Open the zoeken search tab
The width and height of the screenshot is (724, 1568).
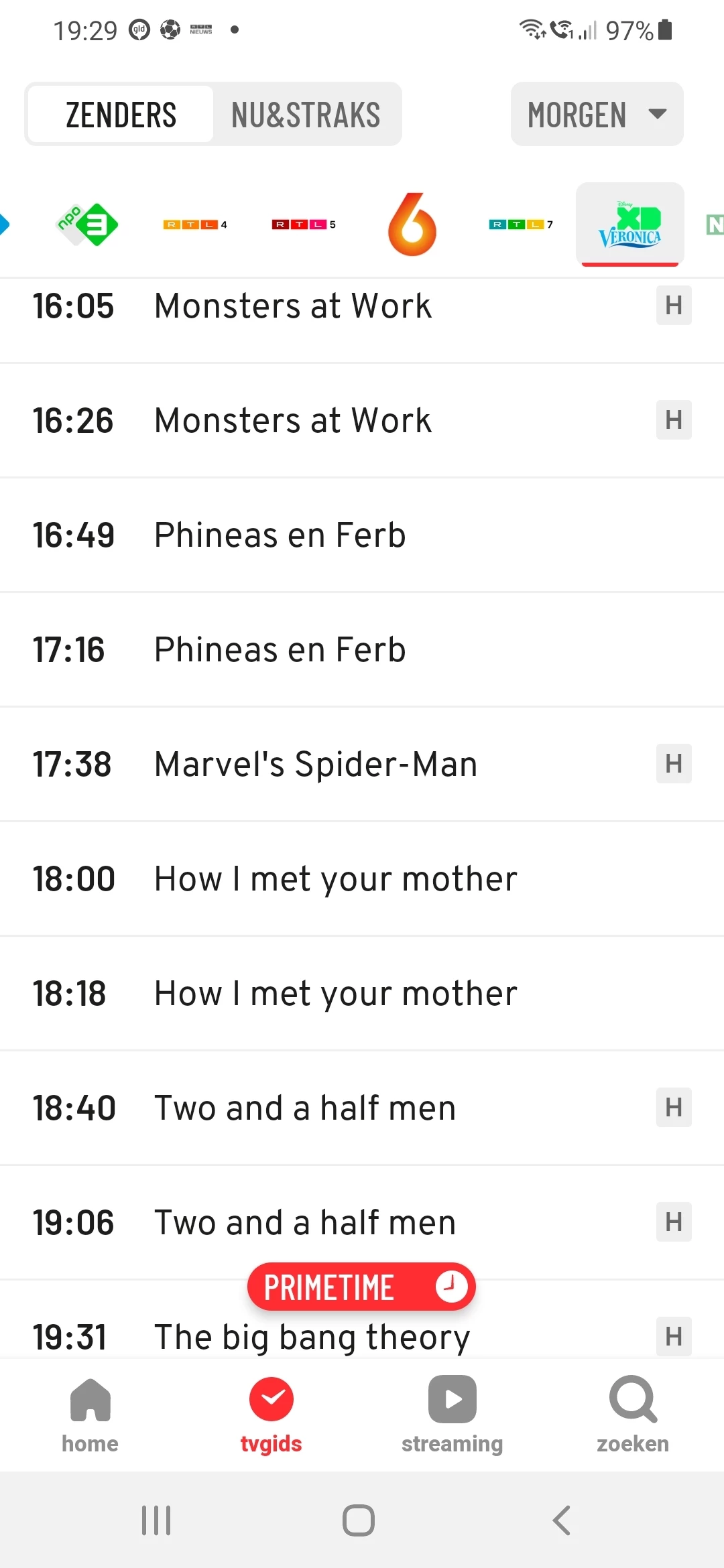click(633, 1415)
